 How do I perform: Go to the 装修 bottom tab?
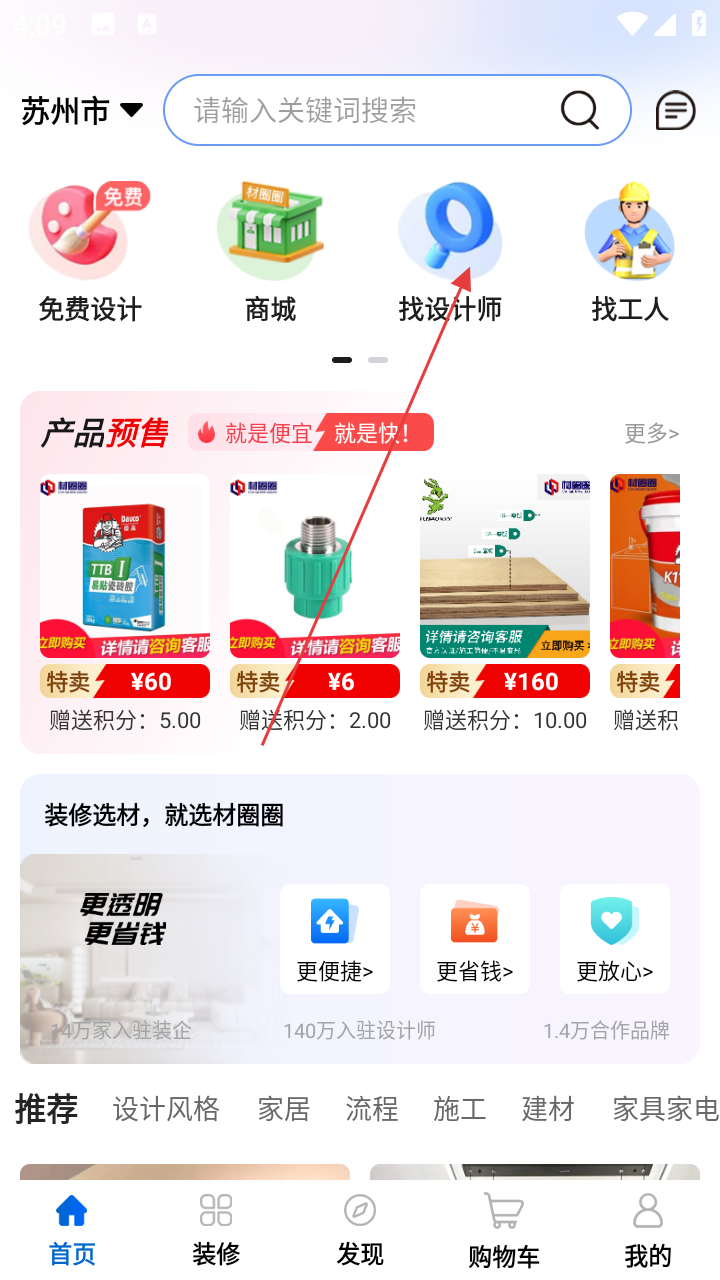[x=216, y=1230]
